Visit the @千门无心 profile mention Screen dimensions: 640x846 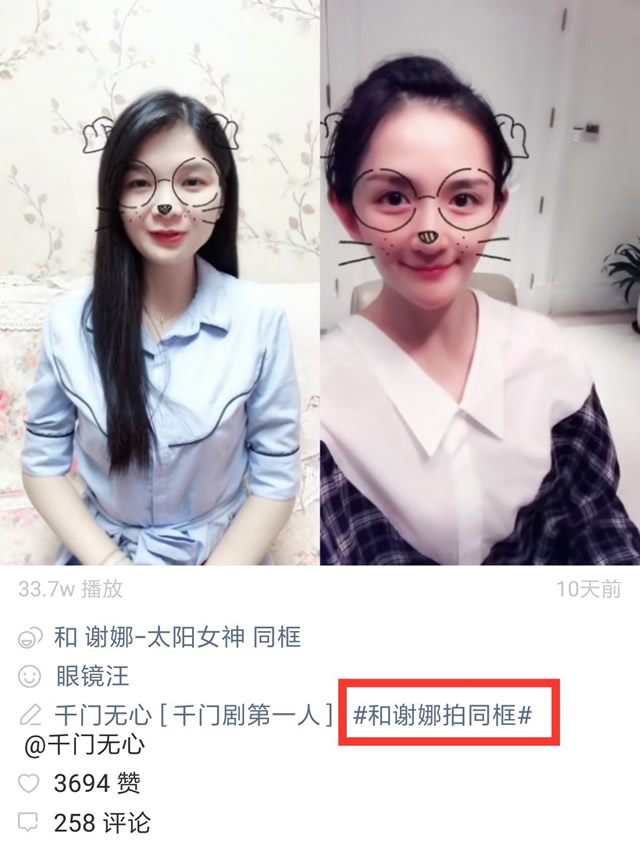pyautogui.click(x=86, y=745)
